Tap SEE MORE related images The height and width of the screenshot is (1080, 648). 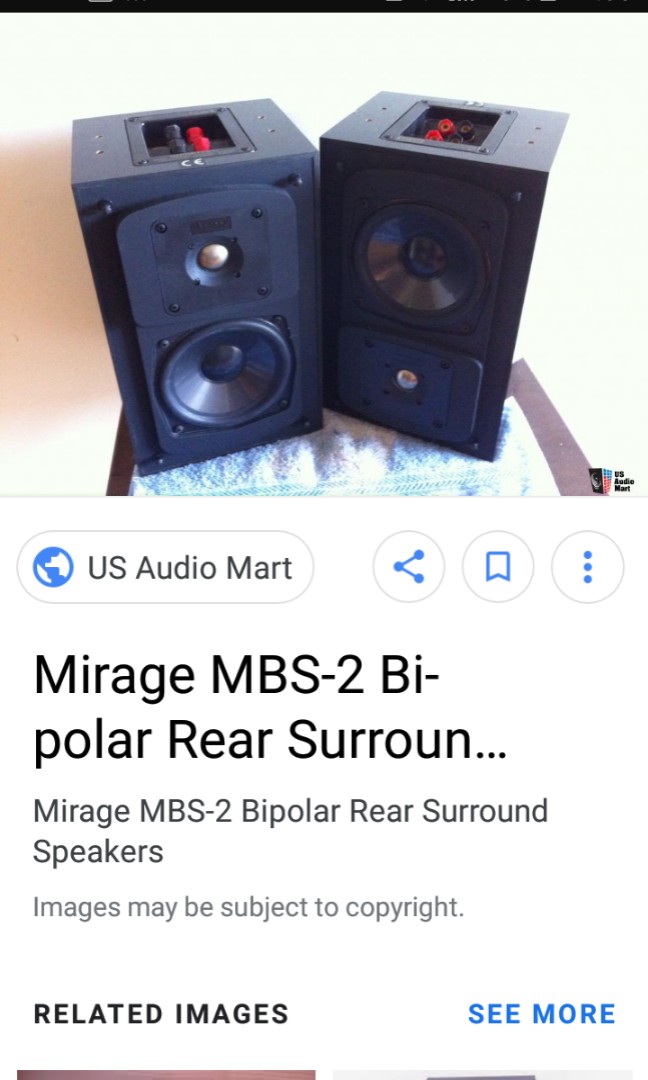click(x=541, y=1013)
